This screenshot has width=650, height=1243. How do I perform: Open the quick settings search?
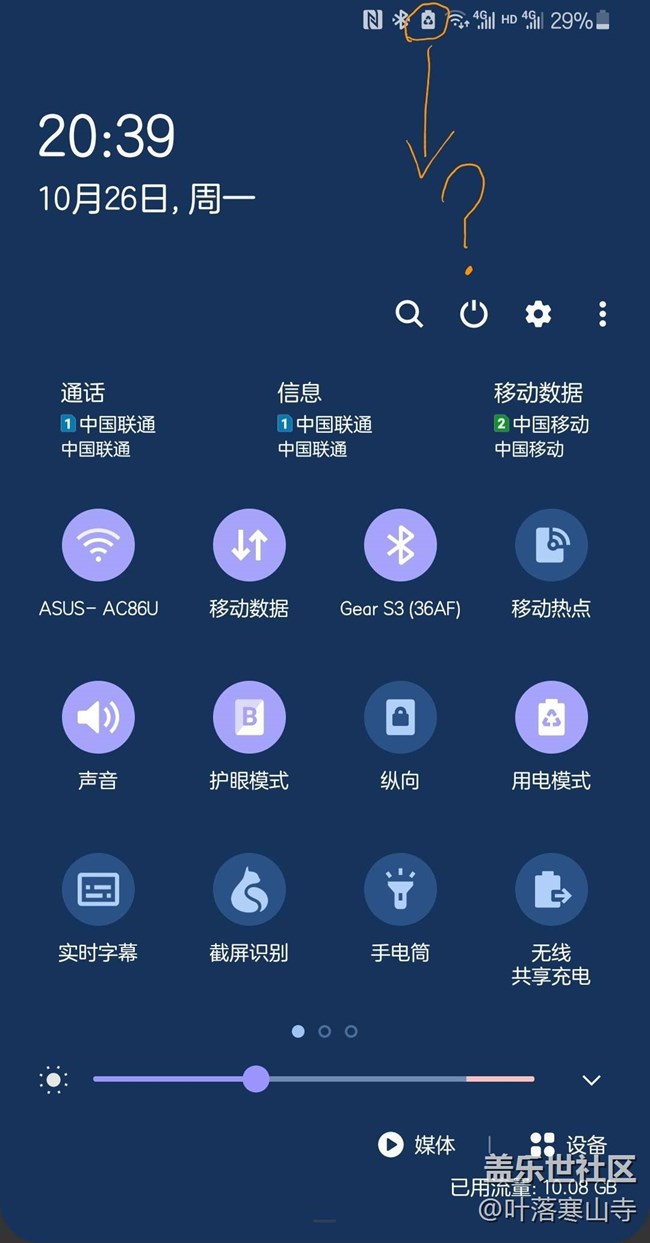coord(409,314)
